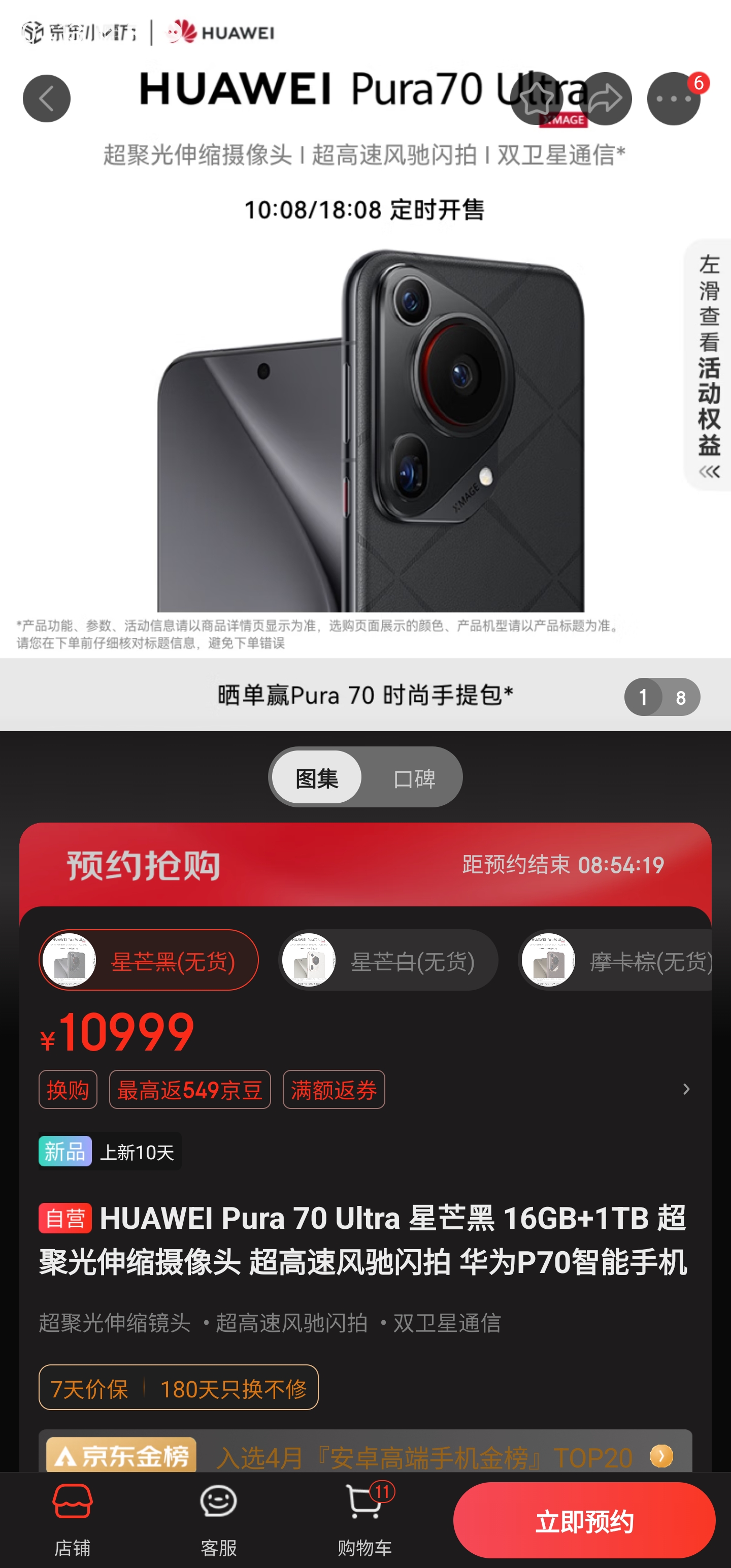731x1568 pixels.
Task: Go back using the top-left arrow
Action: coord(46,99)
